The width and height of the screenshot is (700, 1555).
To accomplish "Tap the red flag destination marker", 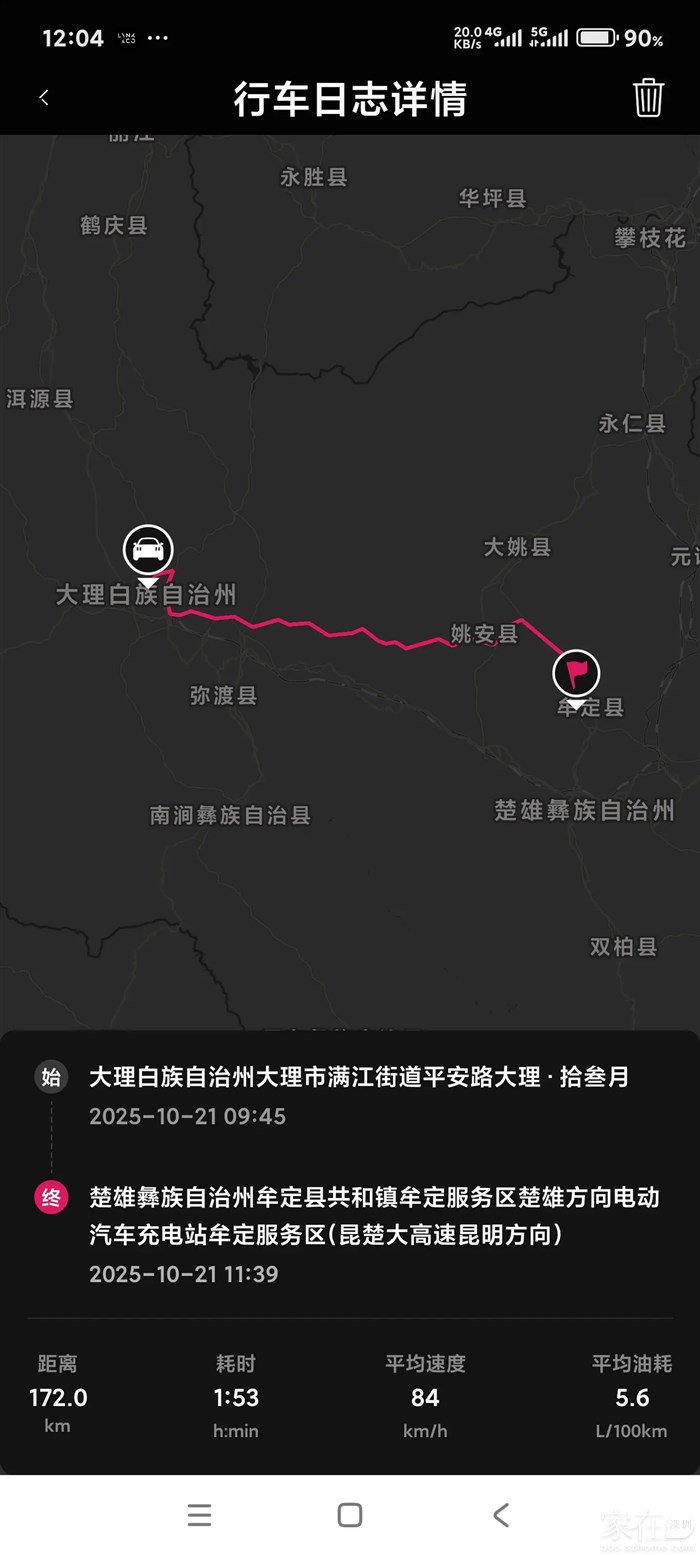I will [576, 673].
